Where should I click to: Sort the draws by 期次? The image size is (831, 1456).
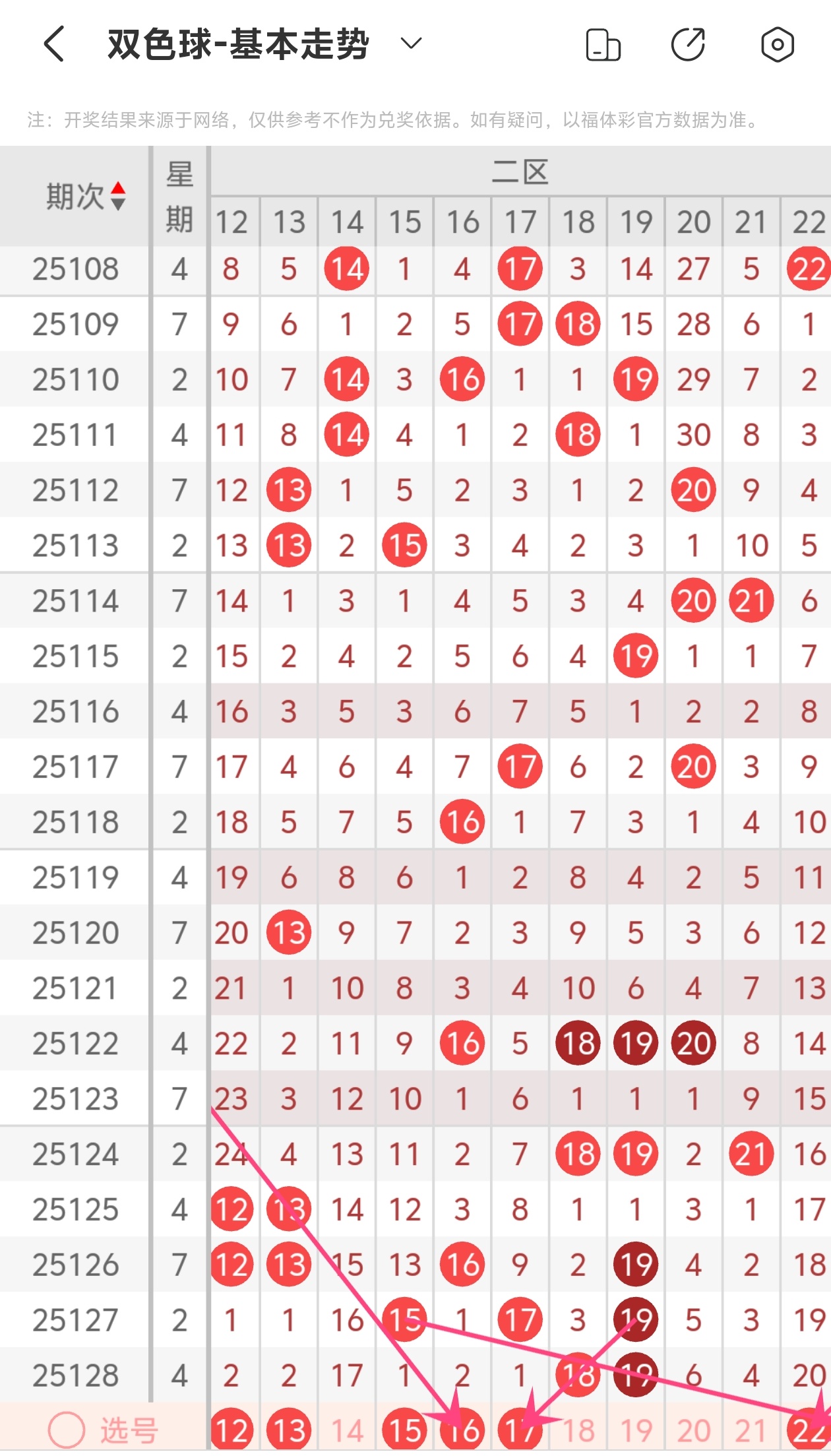(86, 197)
